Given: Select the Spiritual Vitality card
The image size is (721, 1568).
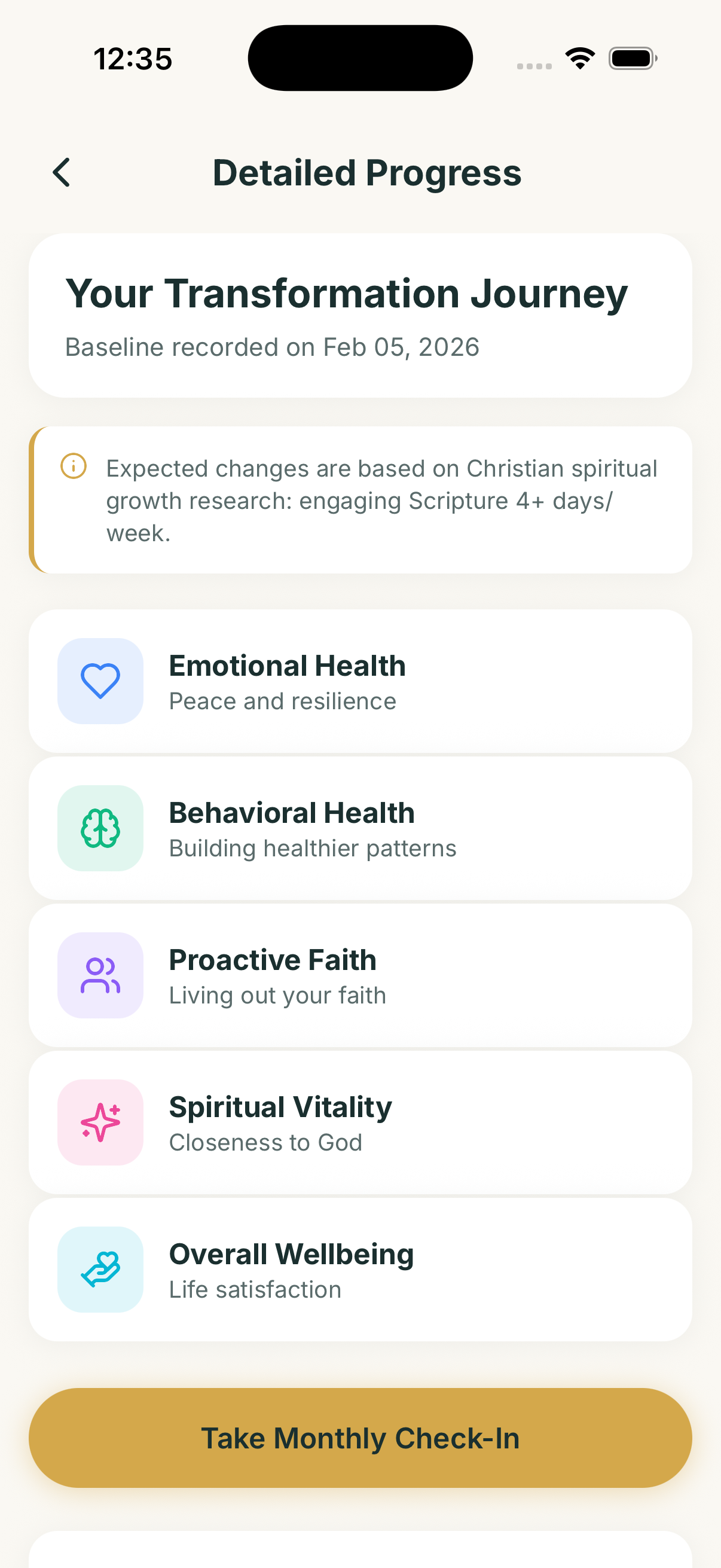Looking at the screenshot, I should 359,1122.
